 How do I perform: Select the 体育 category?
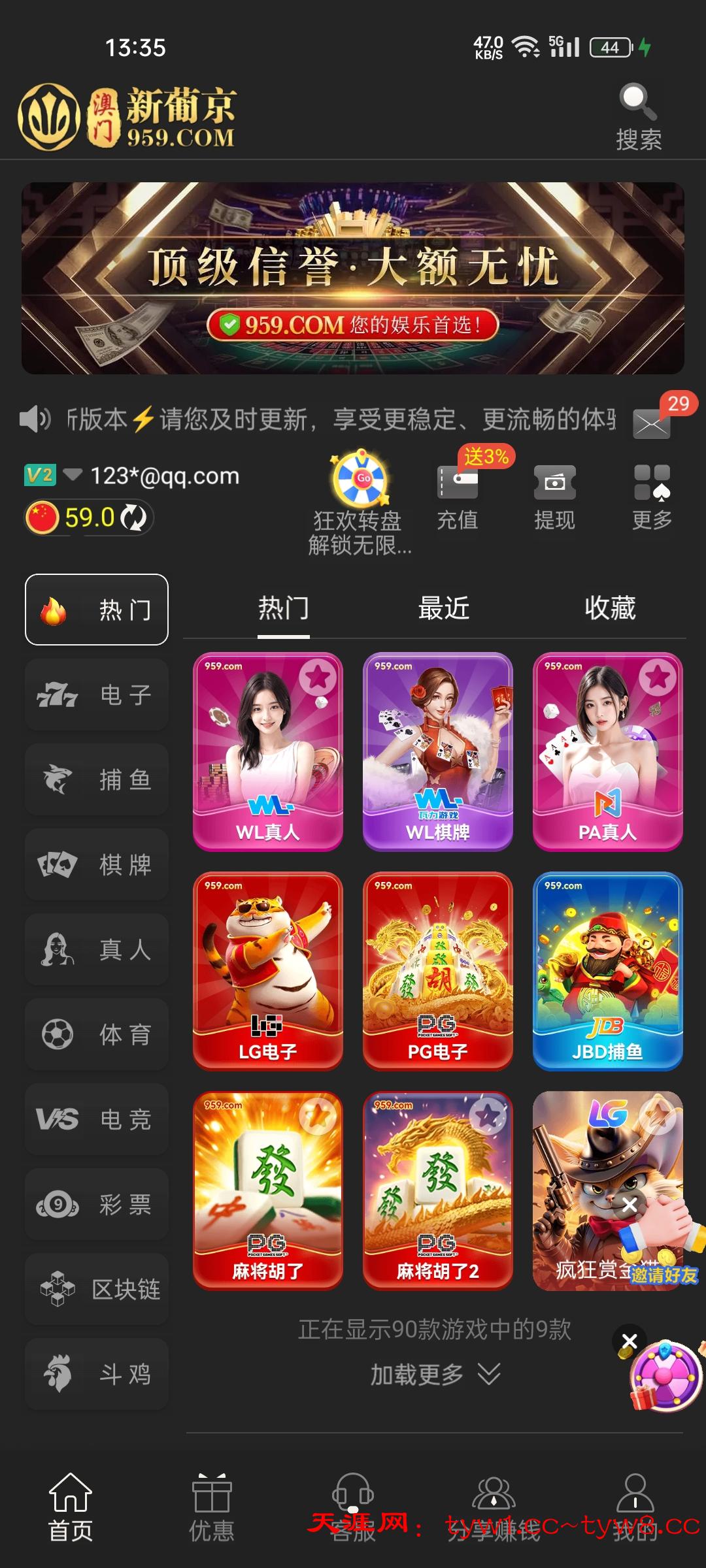click(97, 1034)
